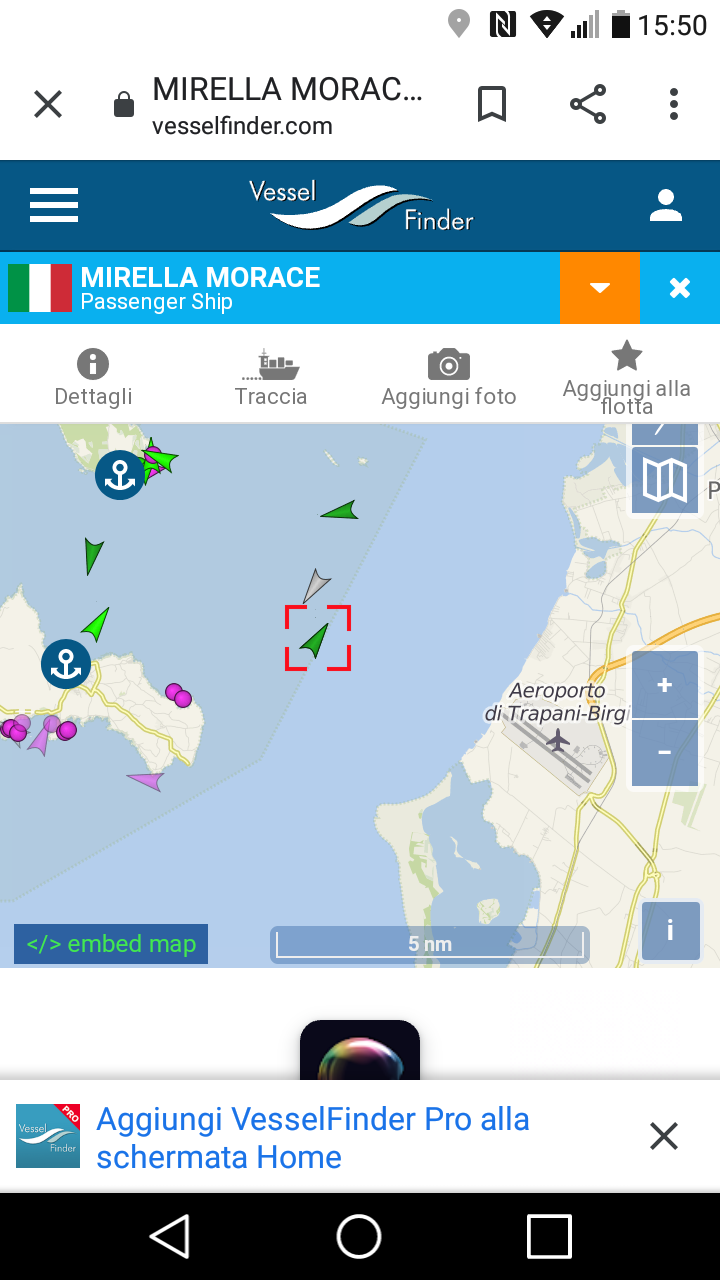This screenshot has width=720, height=1280.
Task: Open the VesselFinder hamburger menu
Action: pyautogui.click(x=54, y=205)
